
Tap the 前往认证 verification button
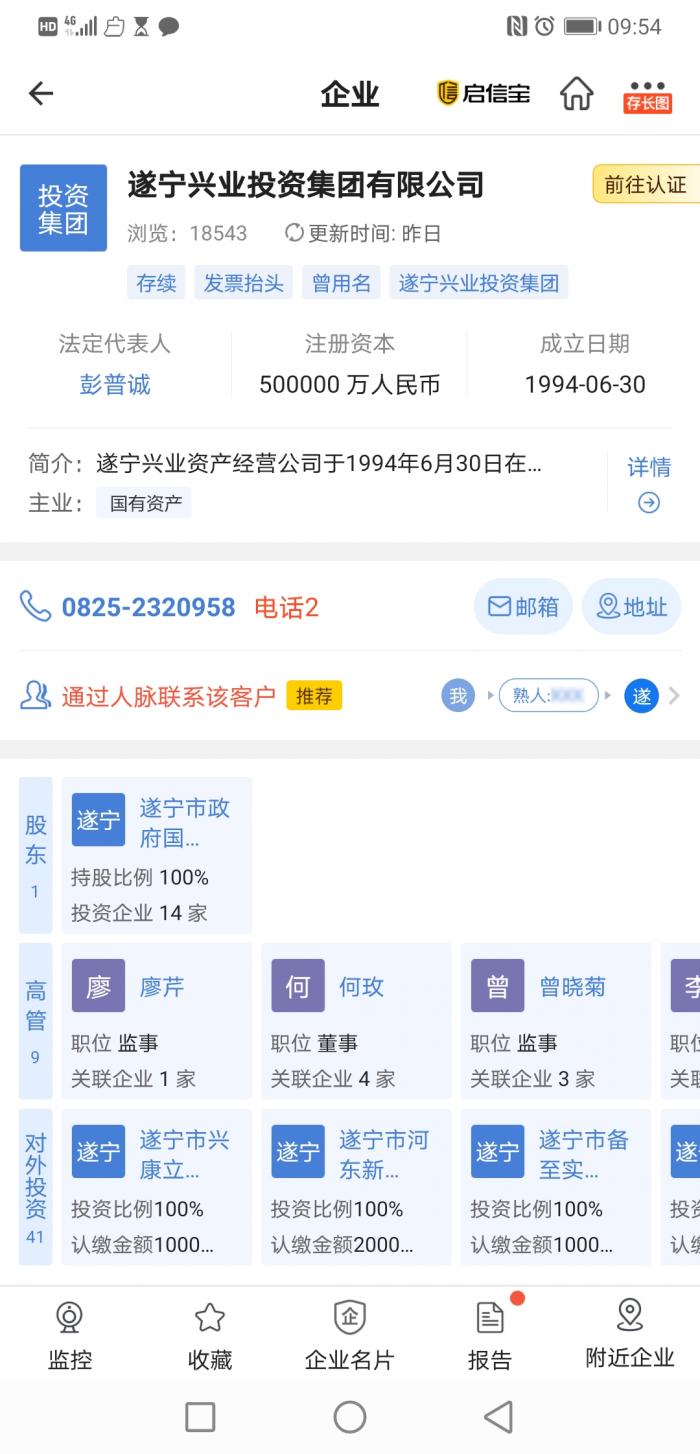point(646,185)
